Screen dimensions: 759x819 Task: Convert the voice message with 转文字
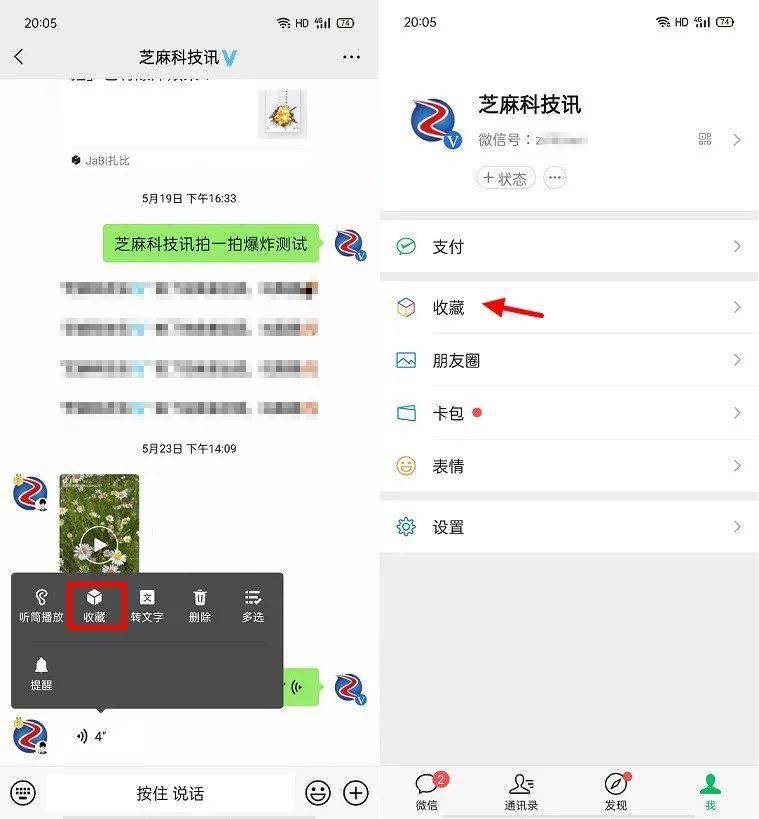[147, 606]
